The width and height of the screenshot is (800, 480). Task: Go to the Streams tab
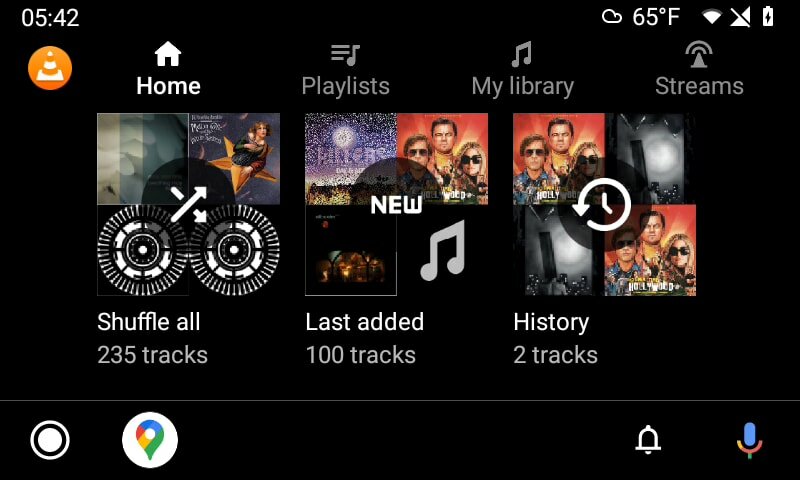698,70
